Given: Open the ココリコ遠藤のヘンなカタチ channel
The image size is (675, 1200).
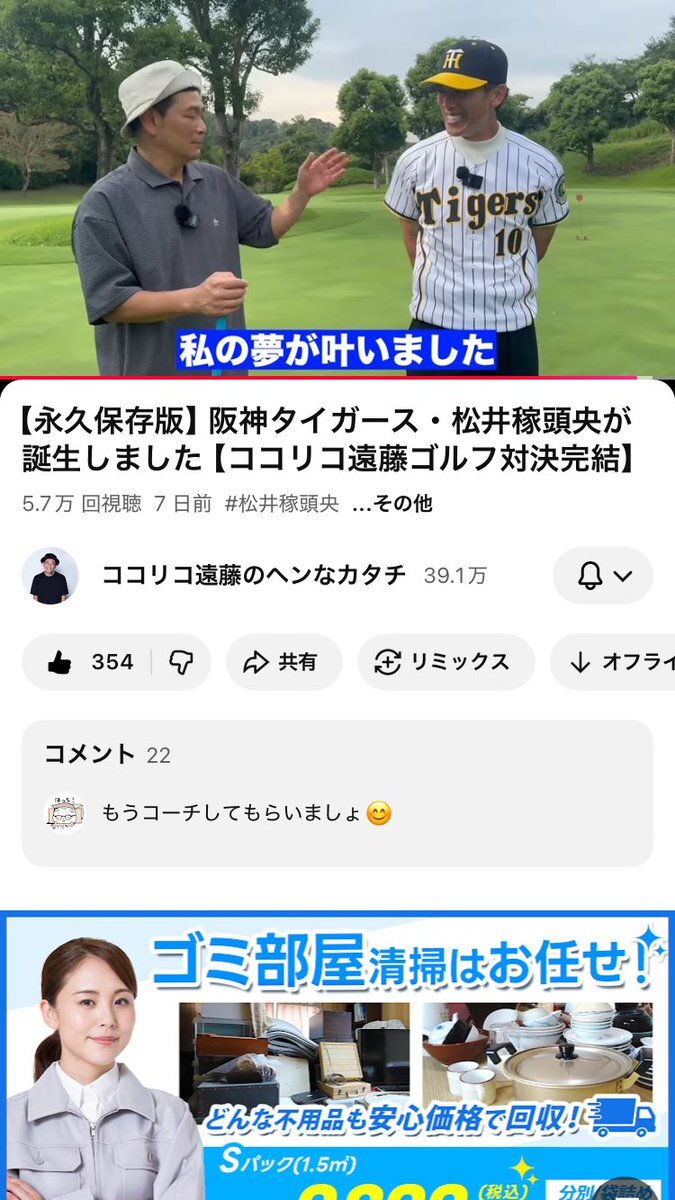Looking at the screenshot, I should pos(253,575).
